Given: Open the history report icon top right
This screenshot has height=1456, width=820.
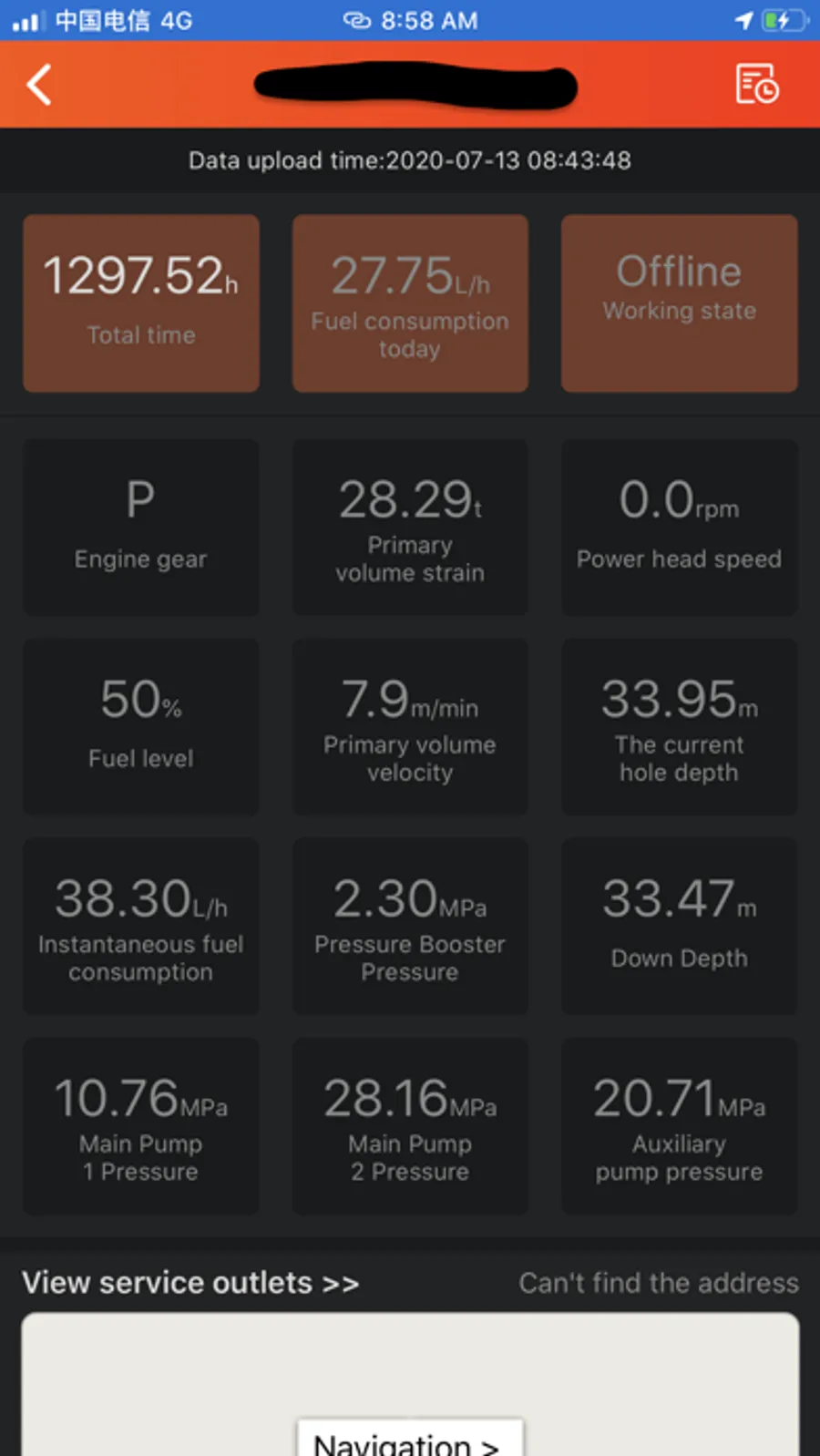Looking at the screenshot, I should [x=757, y=84].
